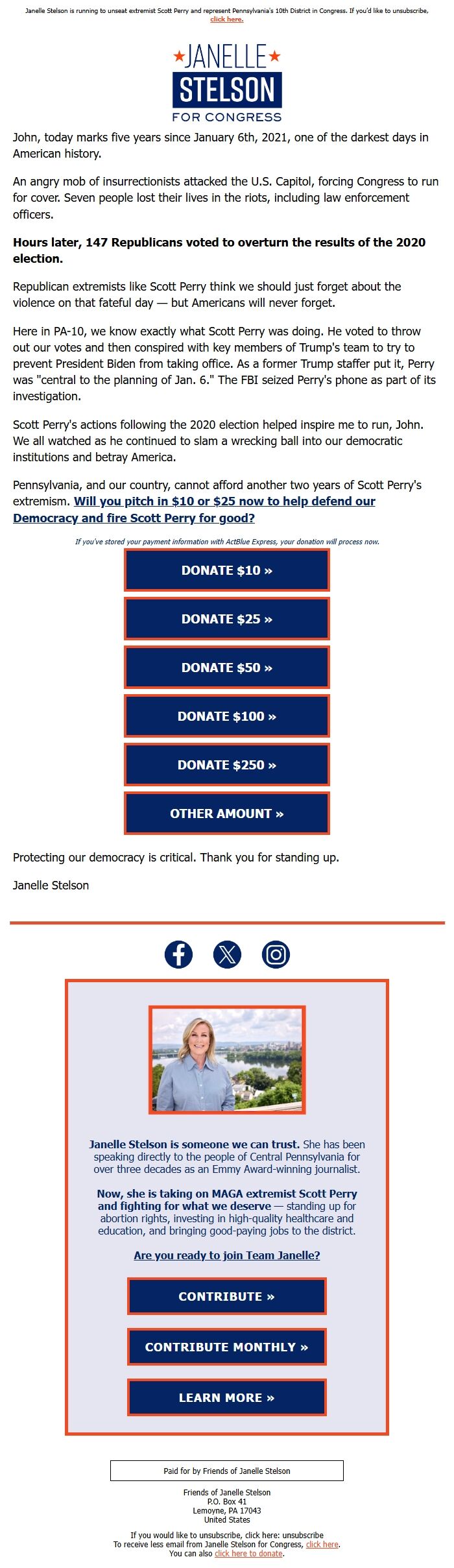The height and width of the screenshot is (1568, 454).
Task: Give with the DONATE $100 button
Action: 226,716
